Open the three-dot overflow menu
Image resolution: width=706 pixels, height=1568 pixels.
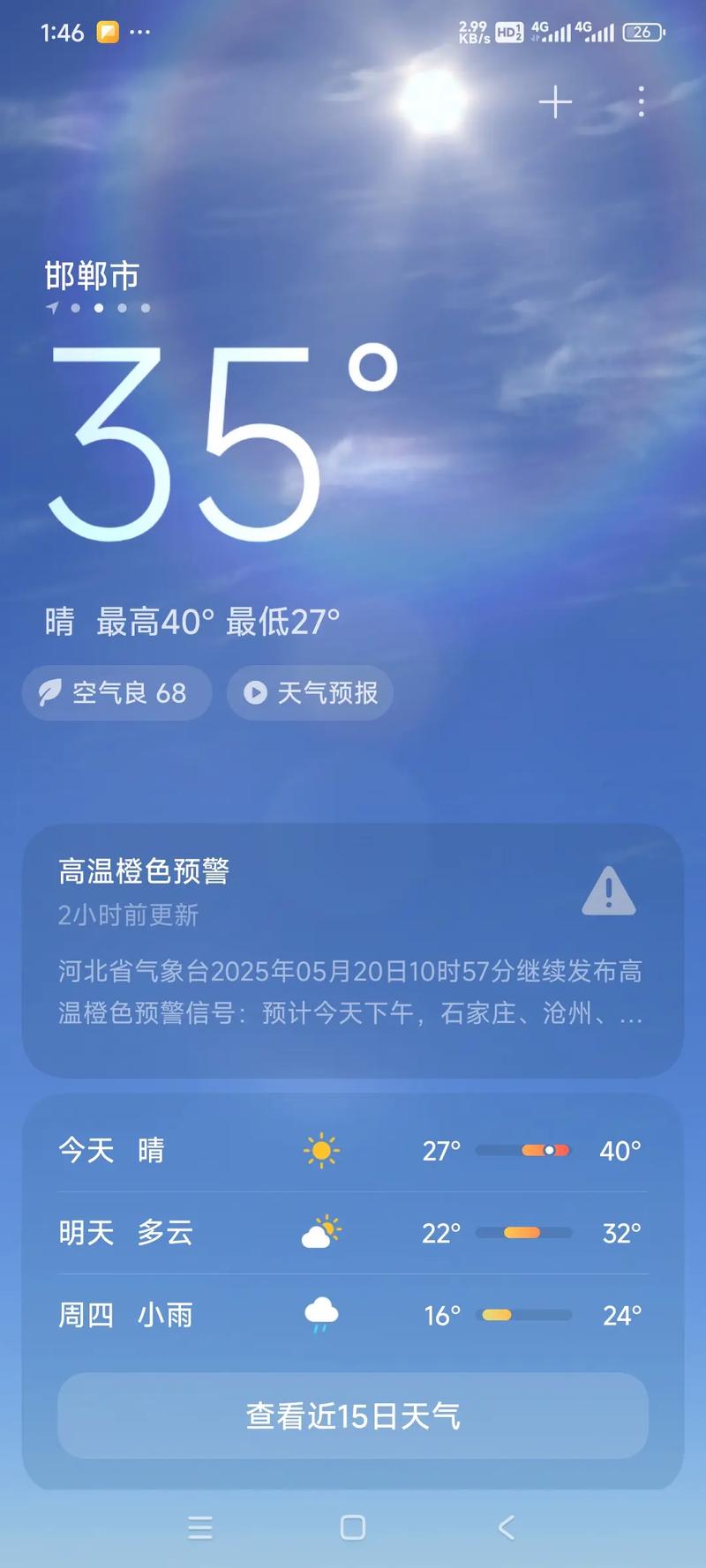tap(641, 102)
